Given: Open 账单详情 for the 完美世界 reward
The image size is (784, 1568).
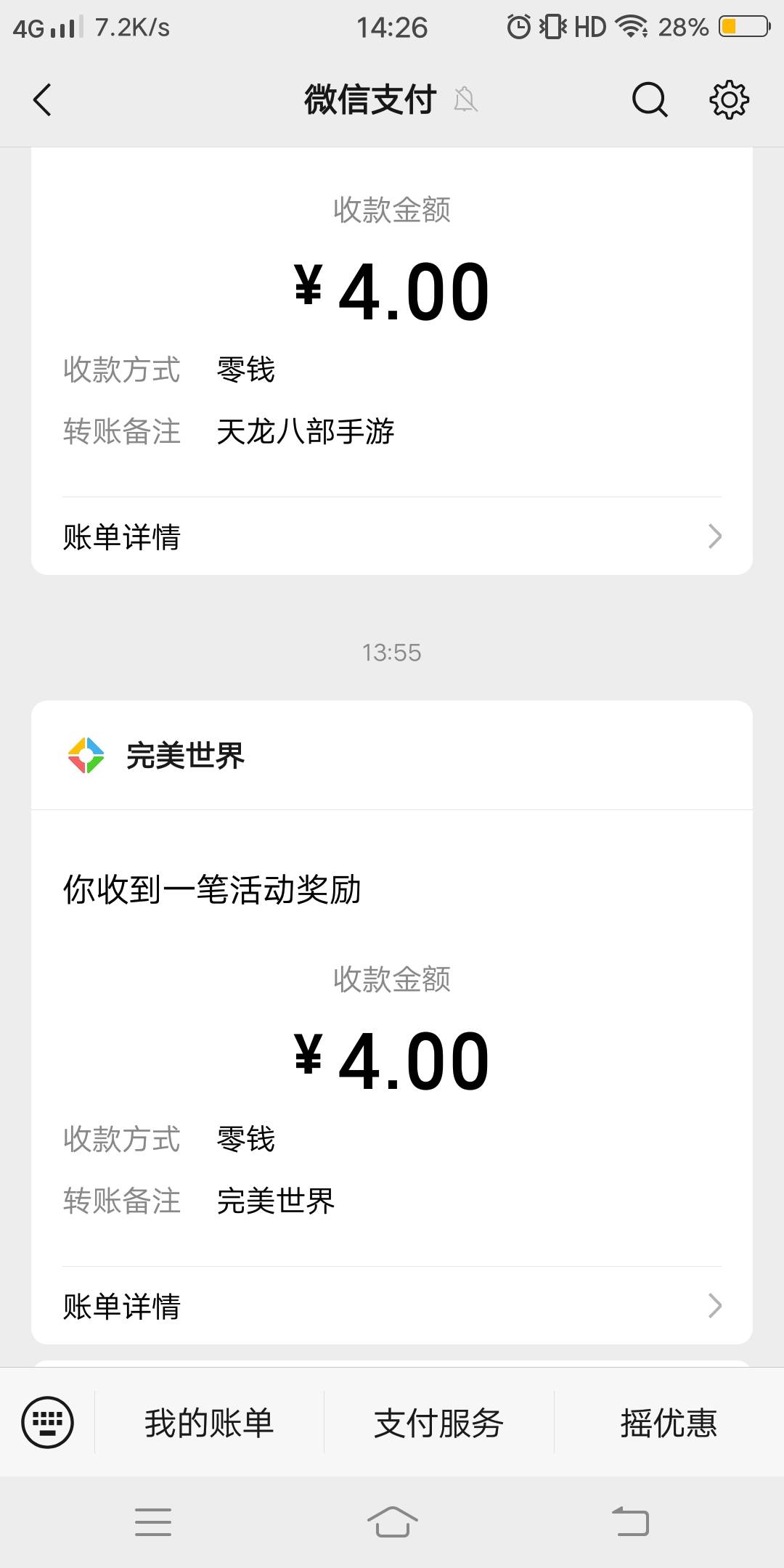Looking at the screenshot, I should 392,1306.
